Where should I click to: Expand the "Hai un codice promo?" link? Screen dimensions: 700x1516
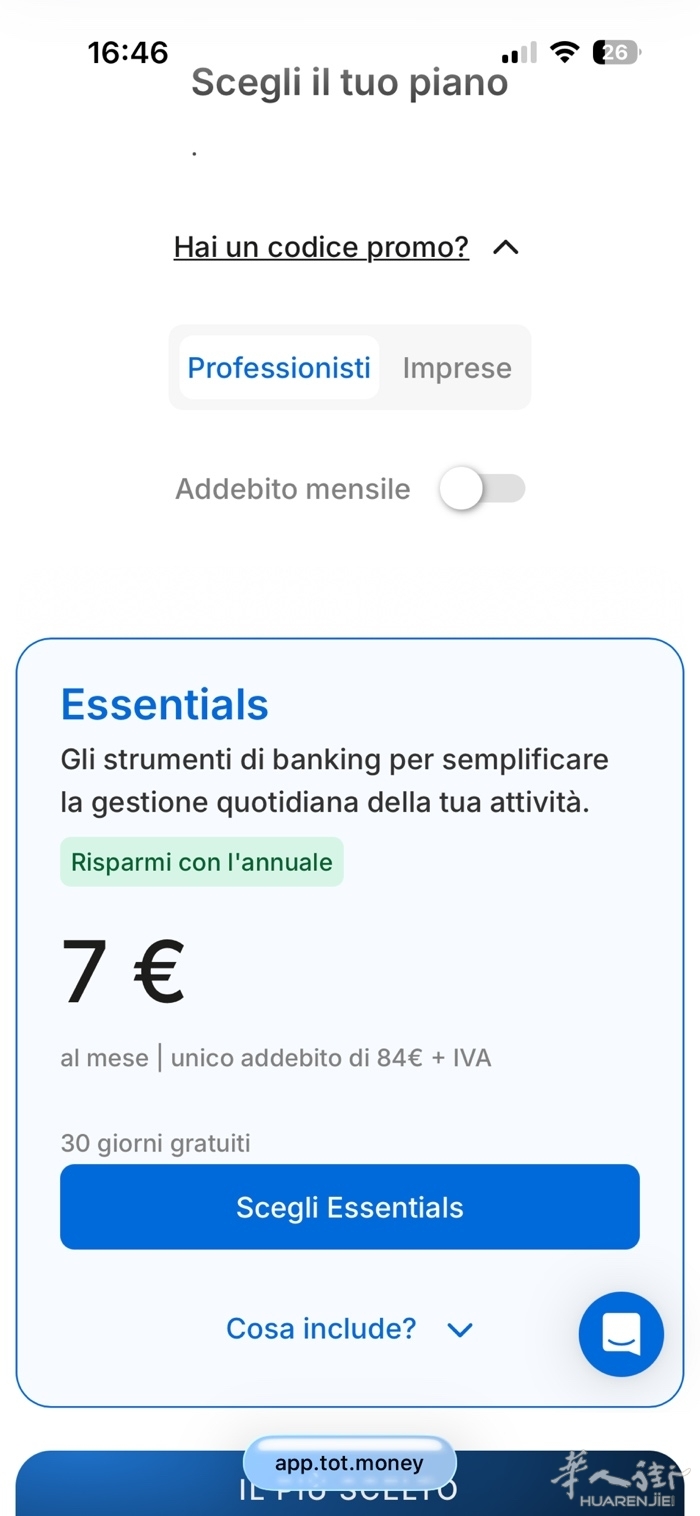(321, 247)
